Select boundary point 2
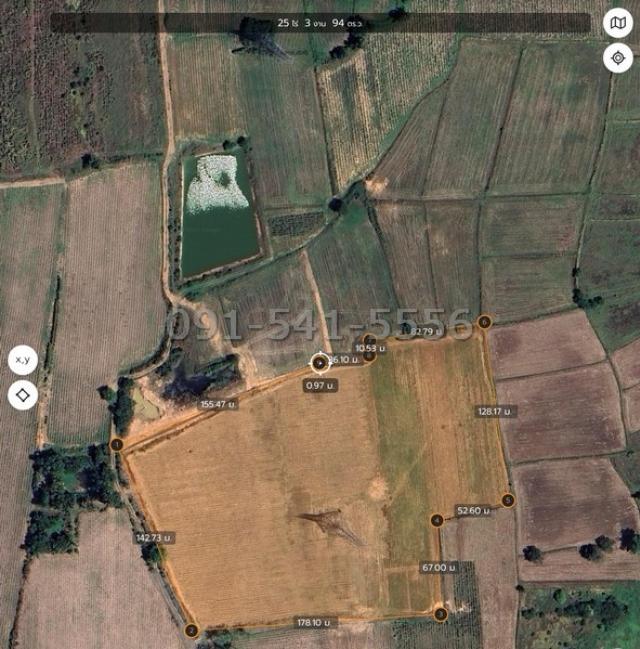The height and width of the screenshot is (649, 640). point(191,630)
